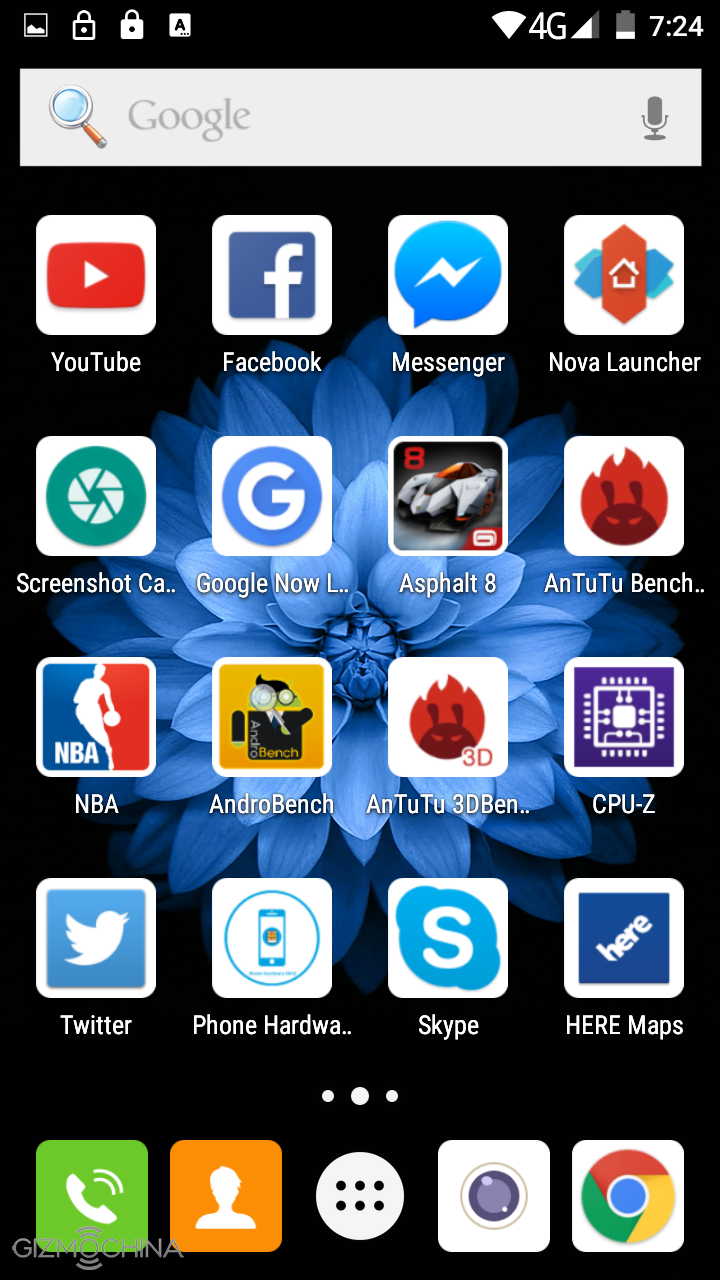Open HERE Maps
The height and width of the screenshot is (1280, 720).
[624, 939]
